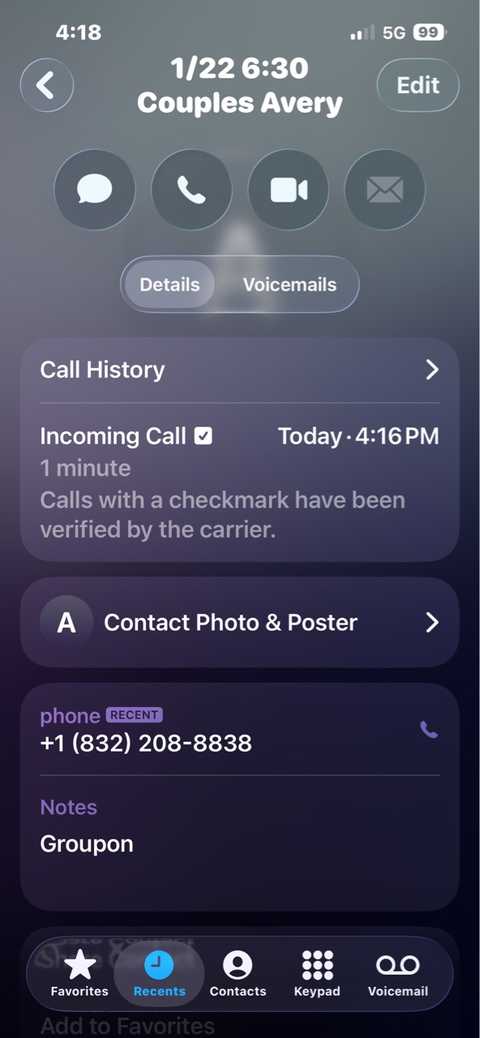Send a message to Couples Avery
480x1038 pixels.
click(95, 190)
